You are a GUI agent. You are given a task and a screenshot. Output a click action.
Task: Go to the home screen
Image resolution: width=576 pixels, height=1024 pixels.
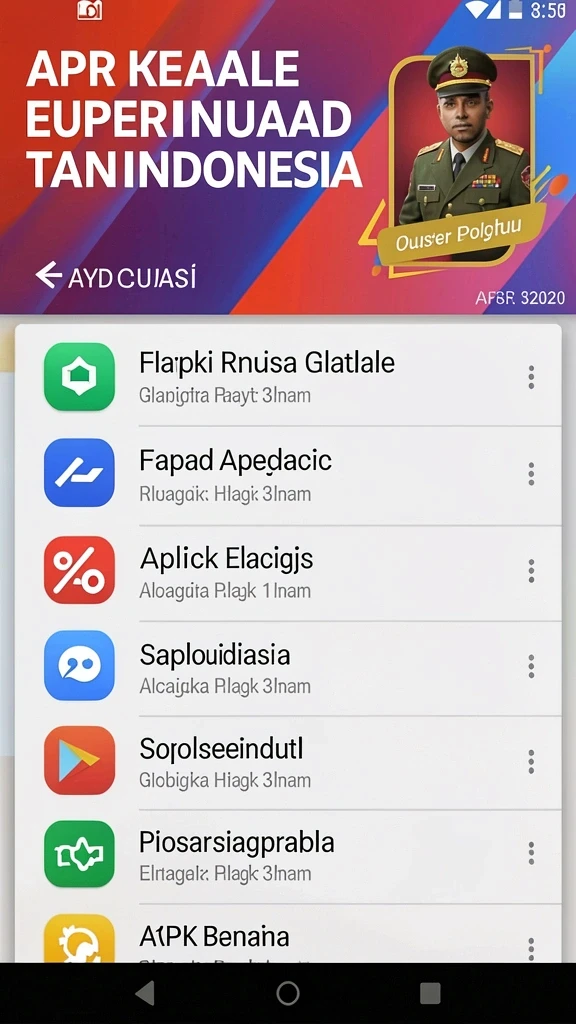[x=288, y=993]
